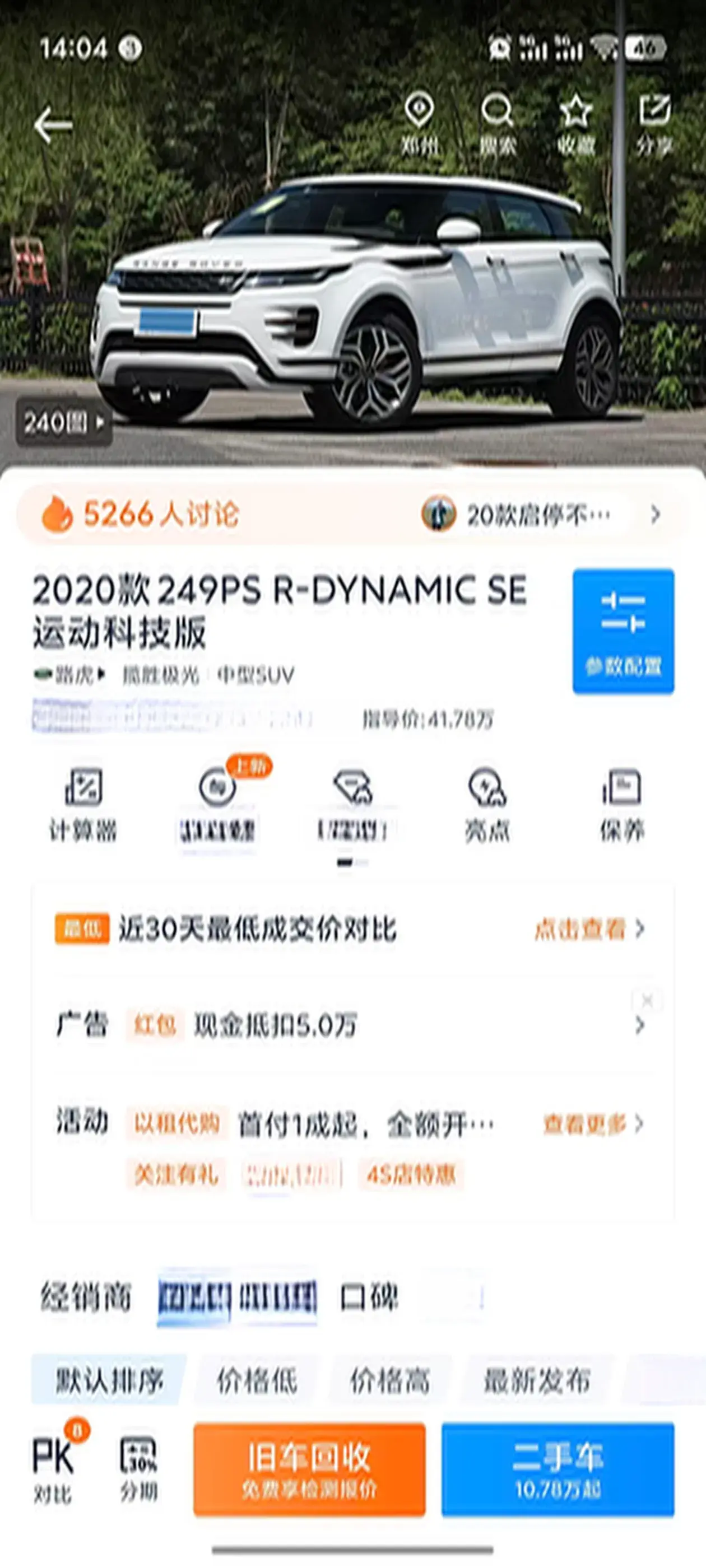Viewport: 706px width, 1568px height.
Task: Tap 查看更多 for activities
Action: coord(592,1124)
